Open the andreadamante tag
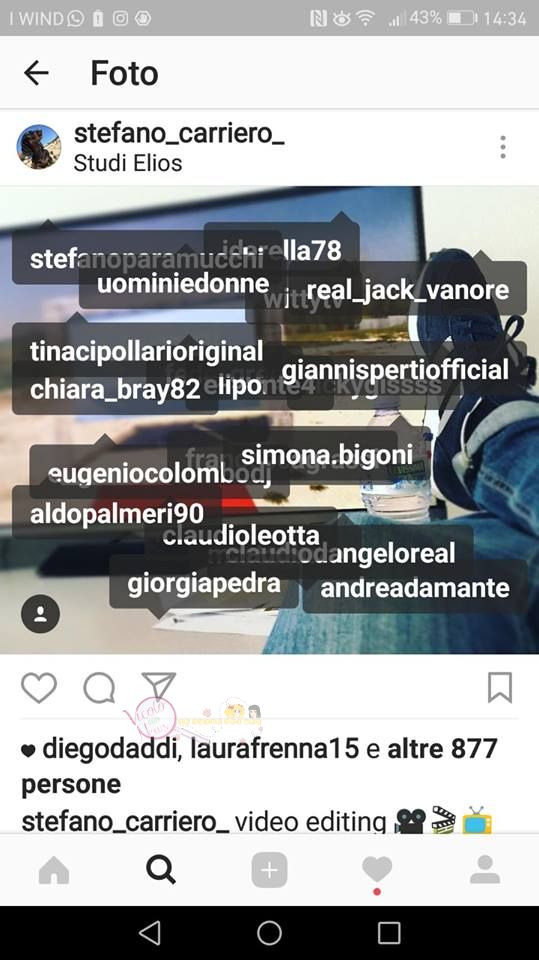 [x=415, y=587]
